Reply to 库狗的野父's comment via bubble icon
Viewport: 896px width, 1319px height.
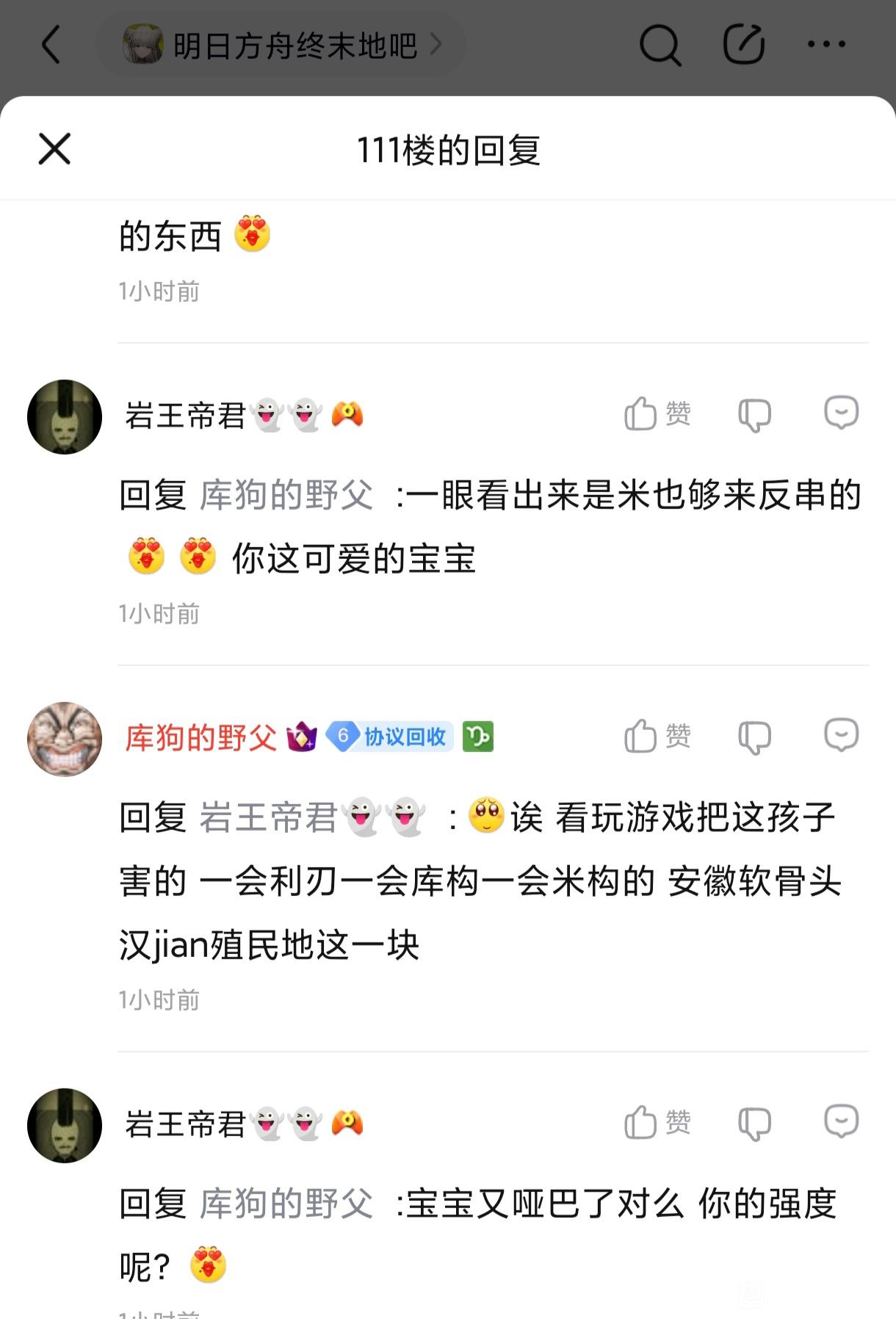[x=841, y=734]
